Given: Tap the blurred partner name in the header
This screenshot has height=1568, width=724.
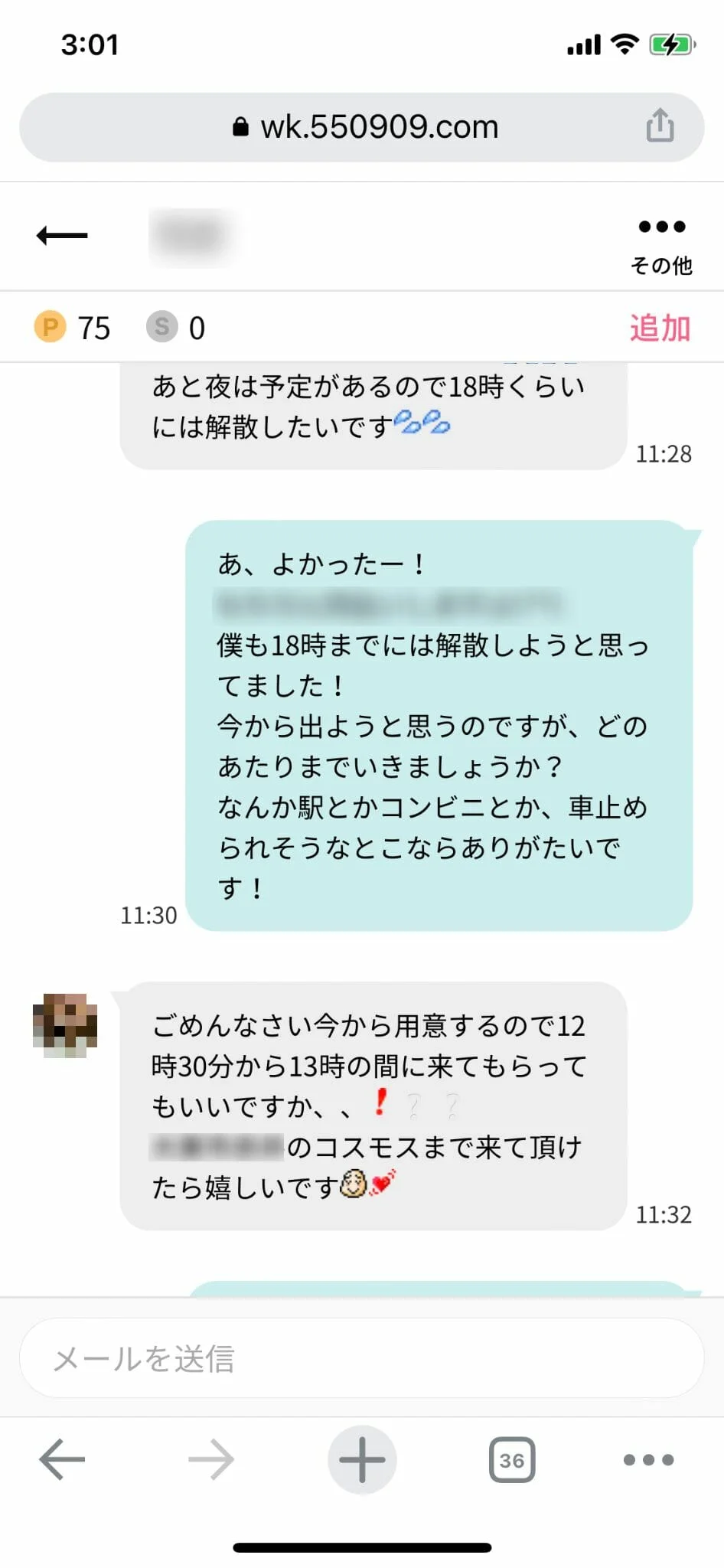Looking at the screenshot, I should [x=194, y=235].
